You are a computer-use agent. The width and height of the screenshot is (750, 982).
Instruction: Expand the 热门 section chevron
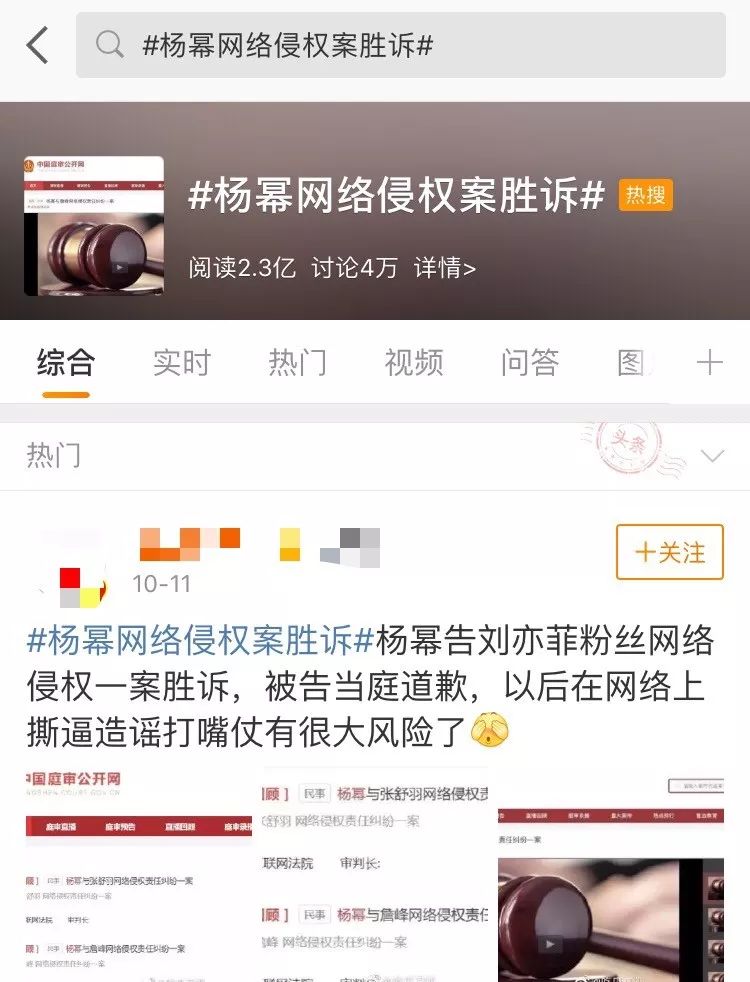[712, 455]
